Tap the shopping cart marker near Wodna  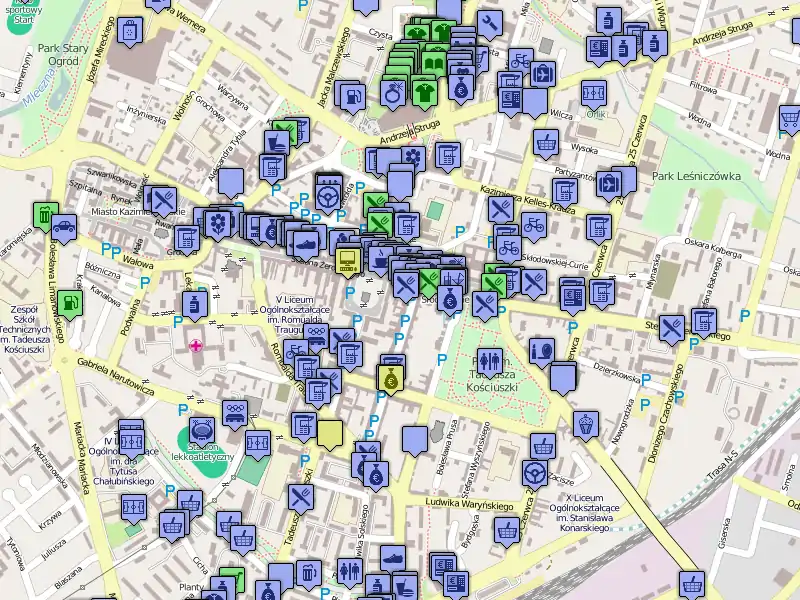tap(789, 118)
